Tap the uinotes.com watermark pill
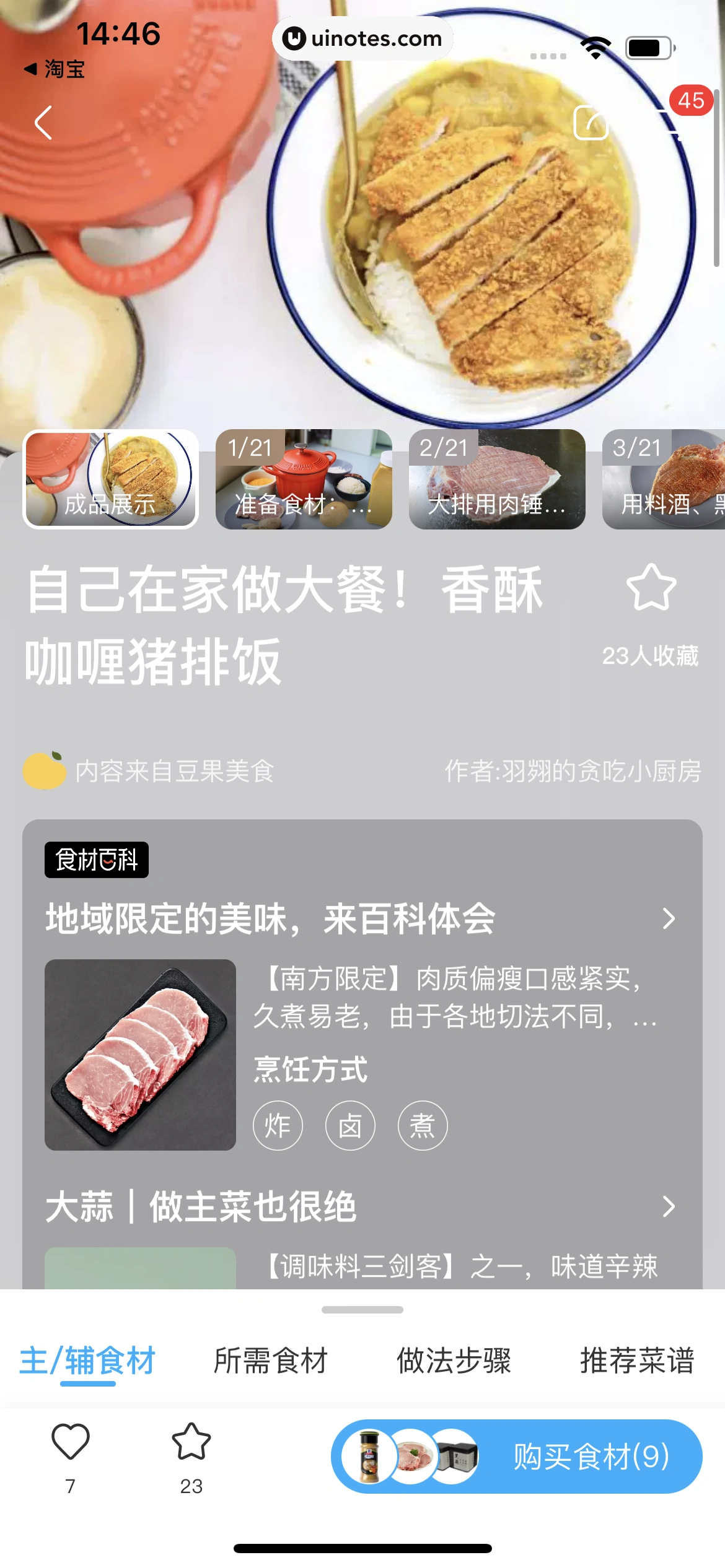 361,38
